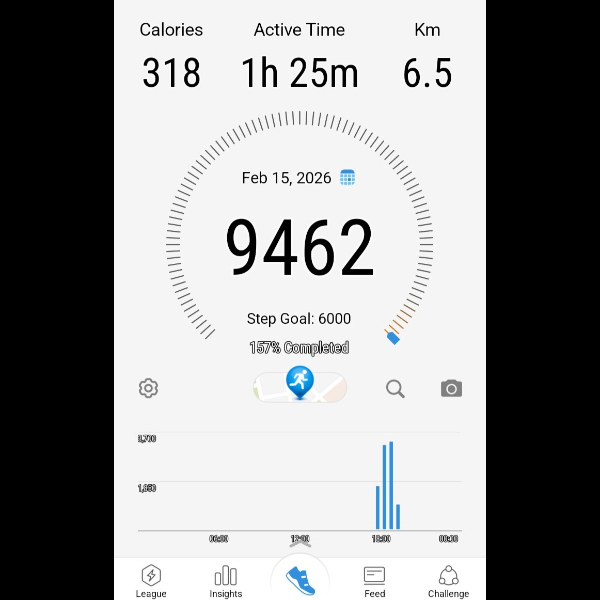The width and height of the screenshot is (600, 600).
Task: Switch to the League tab
Action: coord(151,580)
